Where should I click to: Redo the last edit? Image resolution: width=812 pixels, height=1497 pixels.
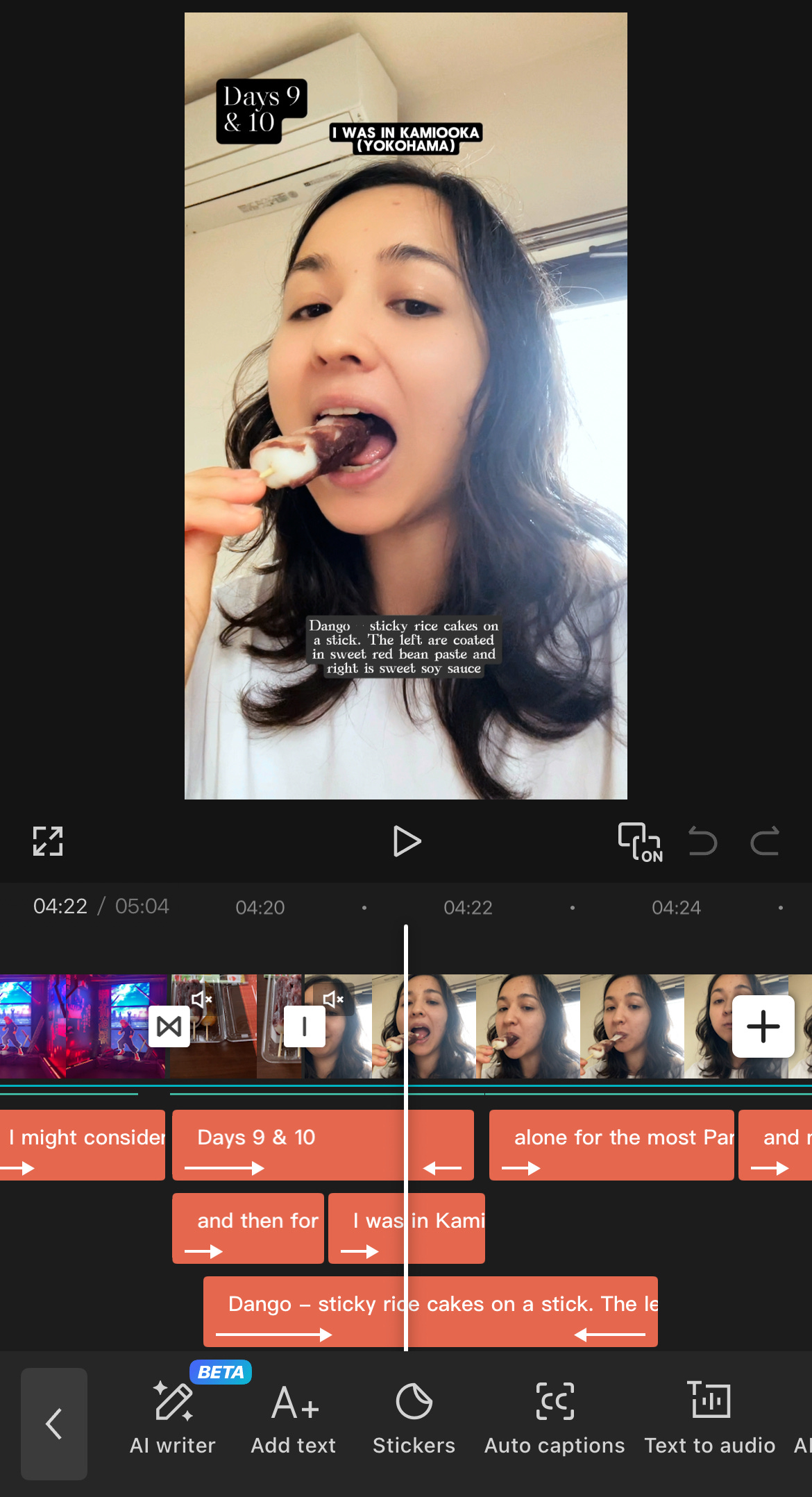(765, 842)
